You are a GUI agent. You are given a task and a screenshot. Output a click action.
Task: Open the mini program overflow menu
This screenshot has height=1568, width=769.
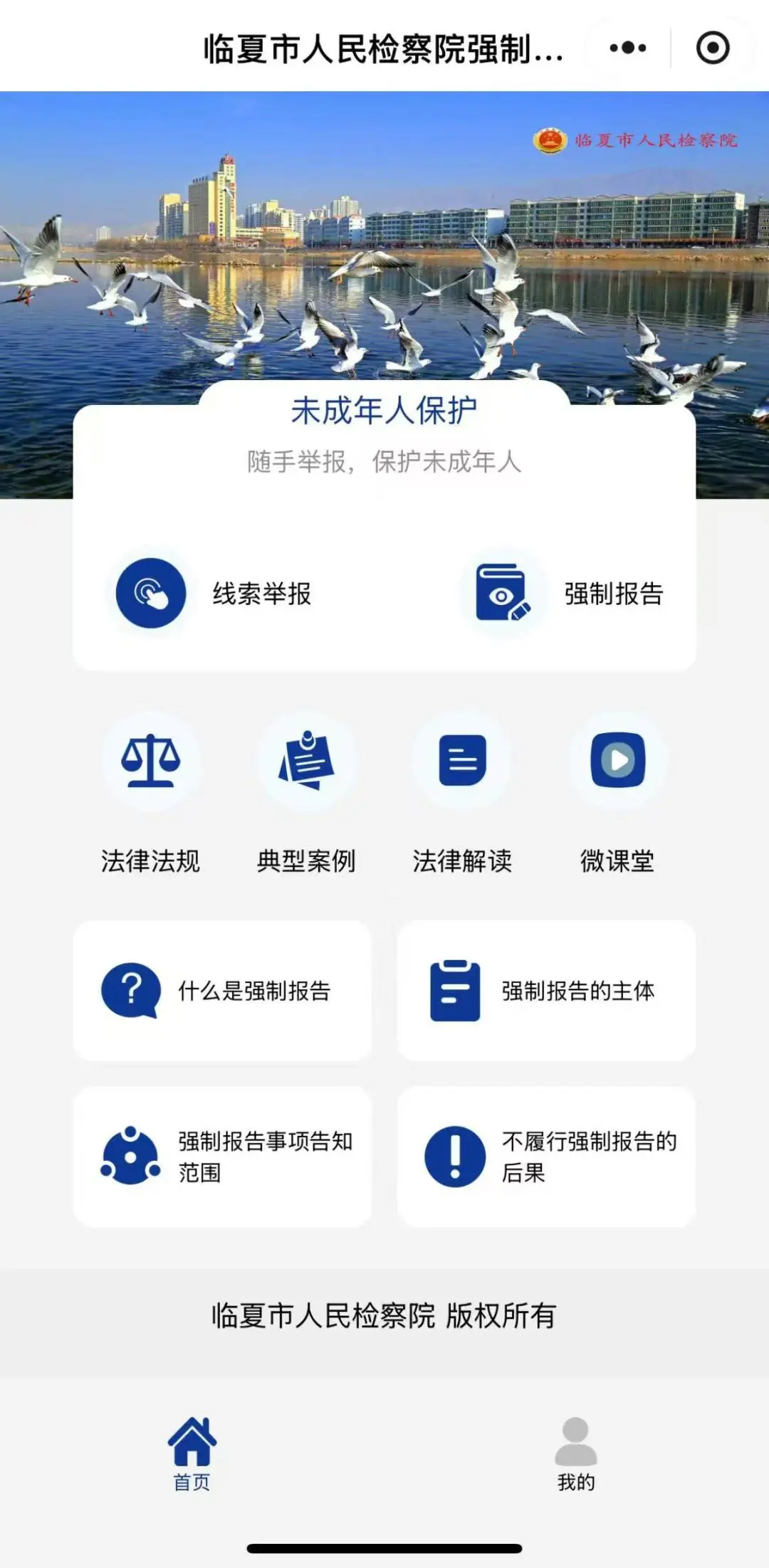(x=628, y=48)
